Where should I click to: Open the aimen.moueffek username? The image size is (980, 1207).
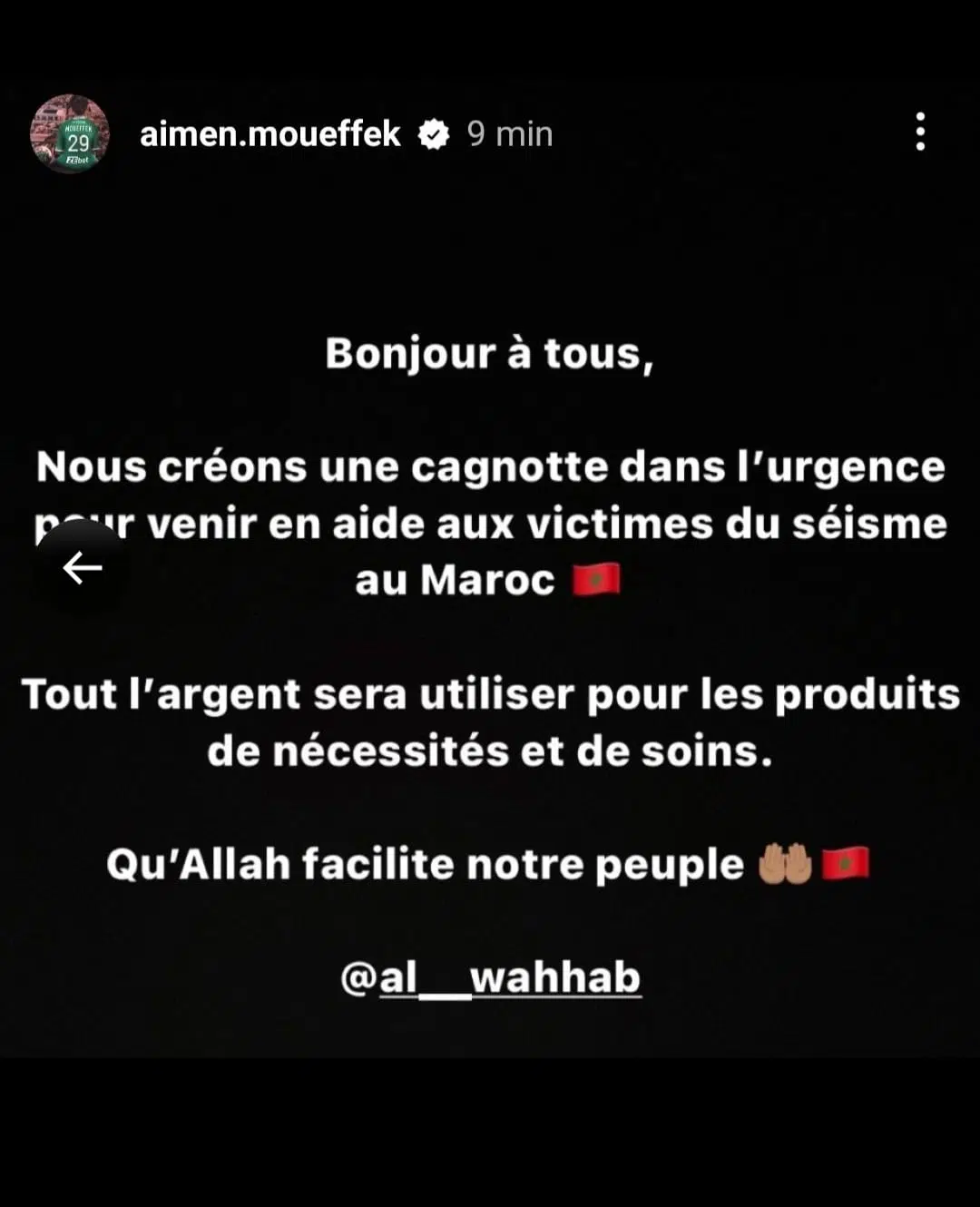[x=270, y=134]
